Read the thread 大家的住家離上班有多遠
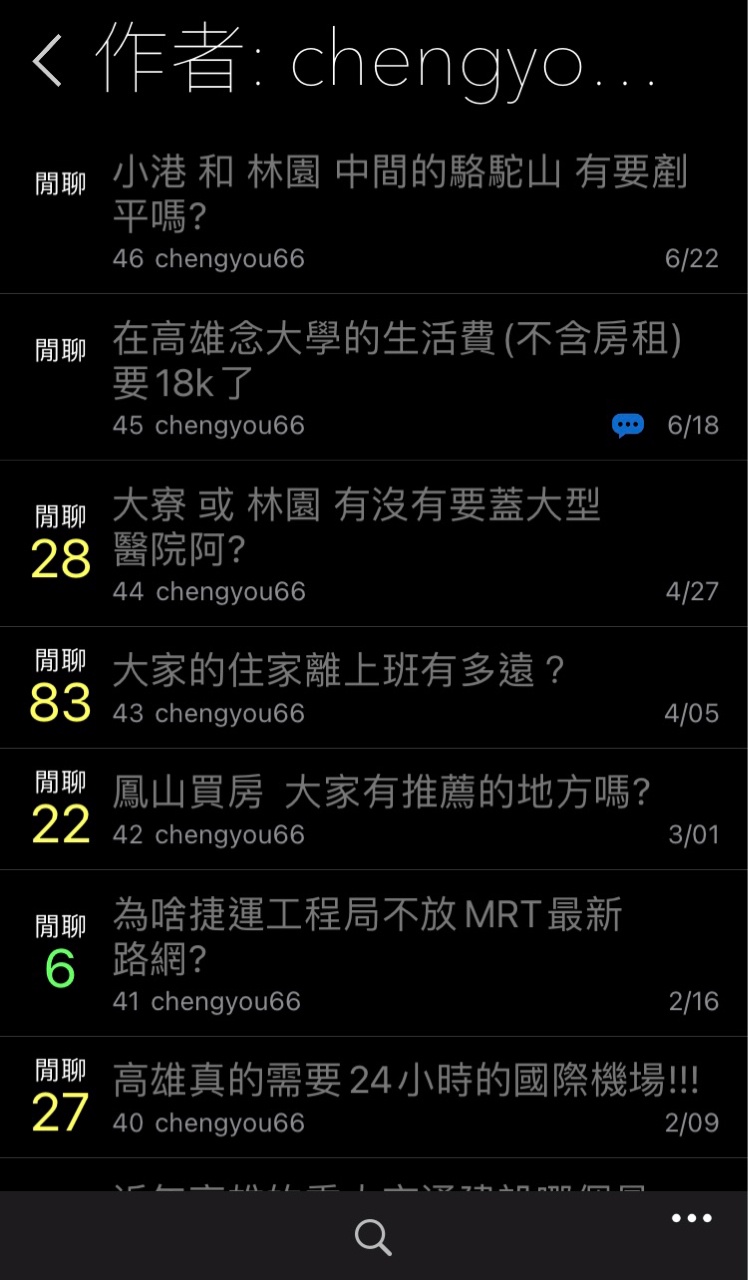The image size is (748, 1280). 340,671
